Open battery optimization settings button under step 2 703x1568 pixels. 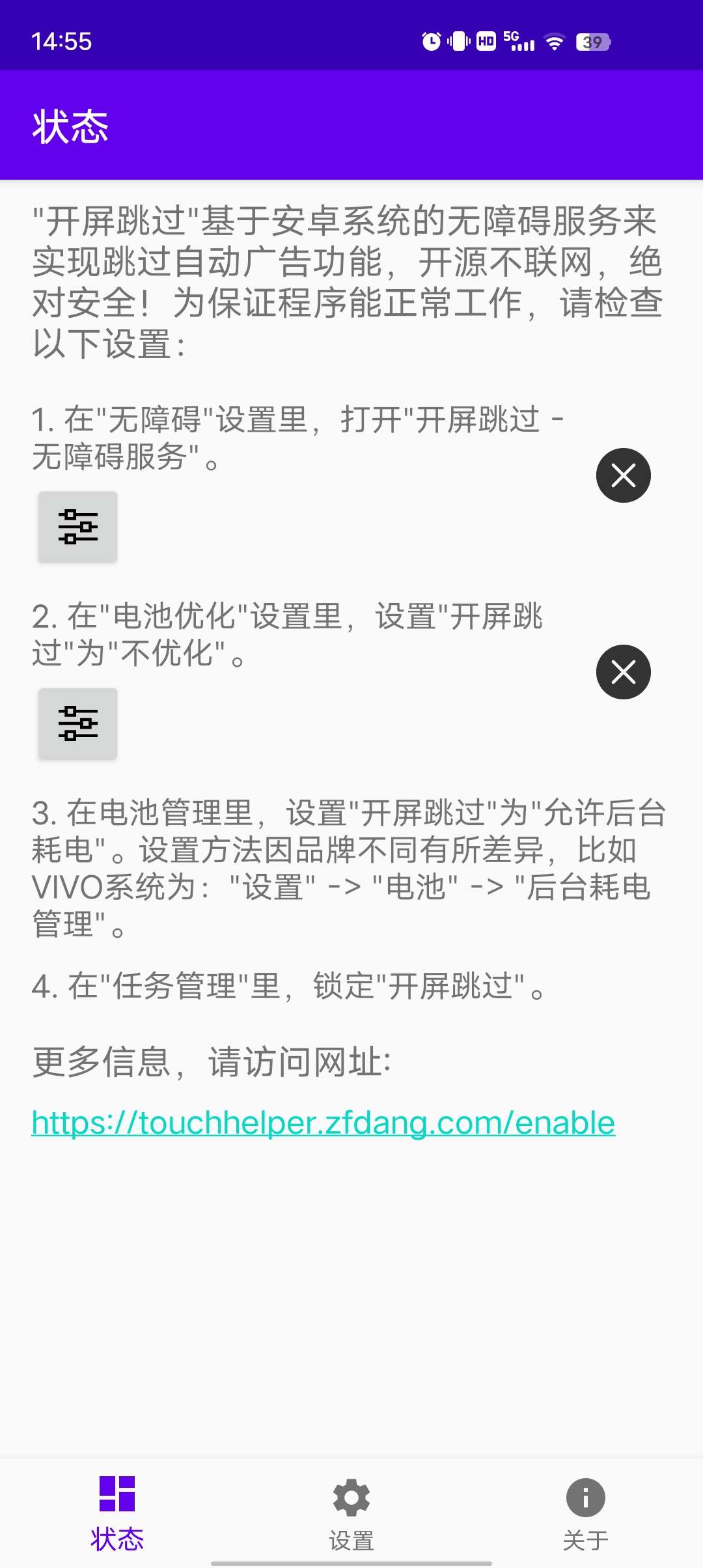click(77, 723)
